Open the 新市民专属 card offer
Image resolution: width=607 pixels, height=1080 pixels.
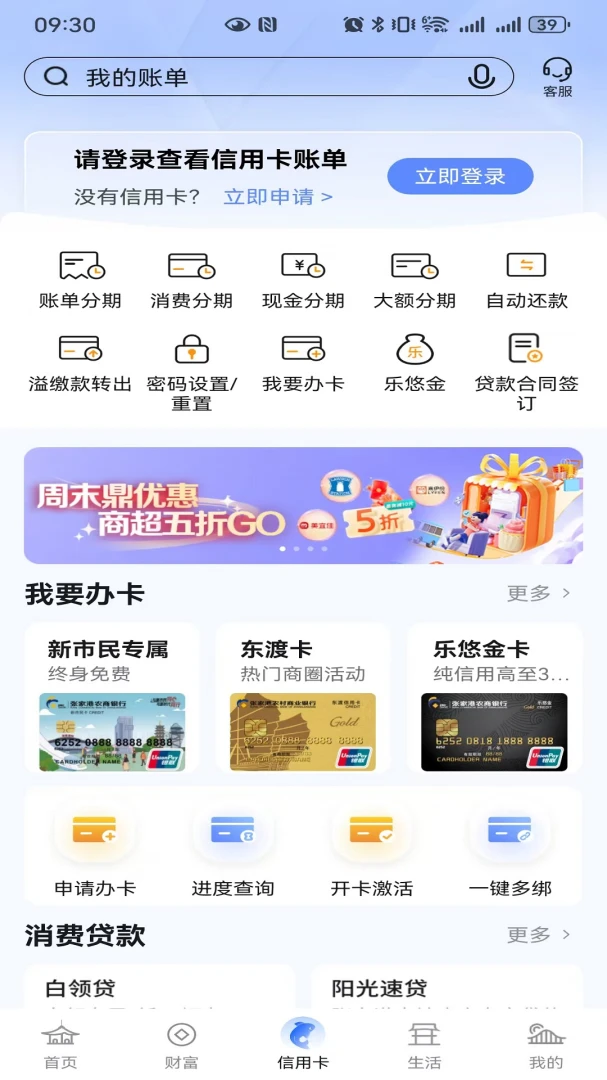coord(112,699)
